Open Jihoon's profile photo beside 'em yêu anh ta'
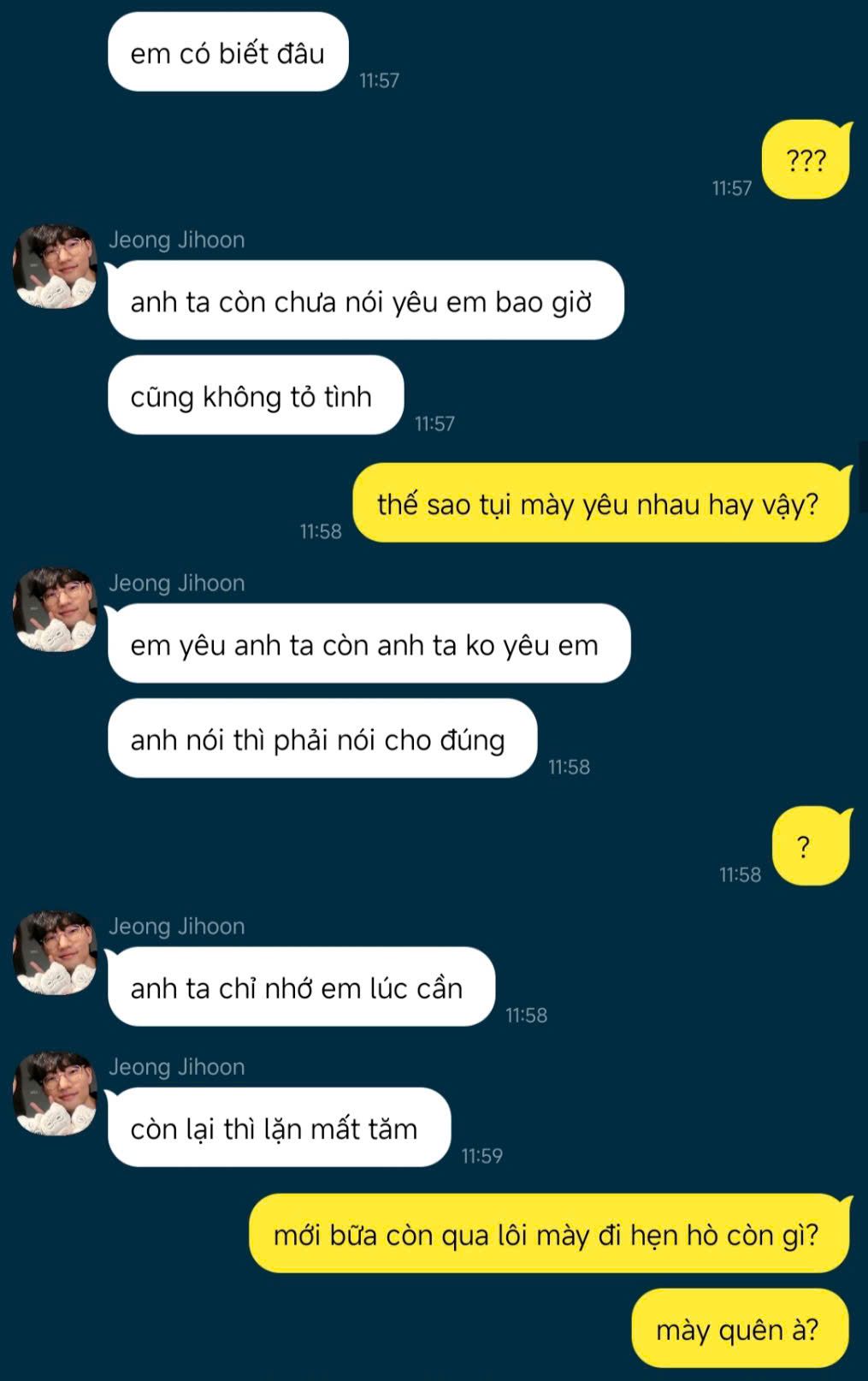Image resolution: width=868 pixels, height=1381 pixels. pos(55,609)
